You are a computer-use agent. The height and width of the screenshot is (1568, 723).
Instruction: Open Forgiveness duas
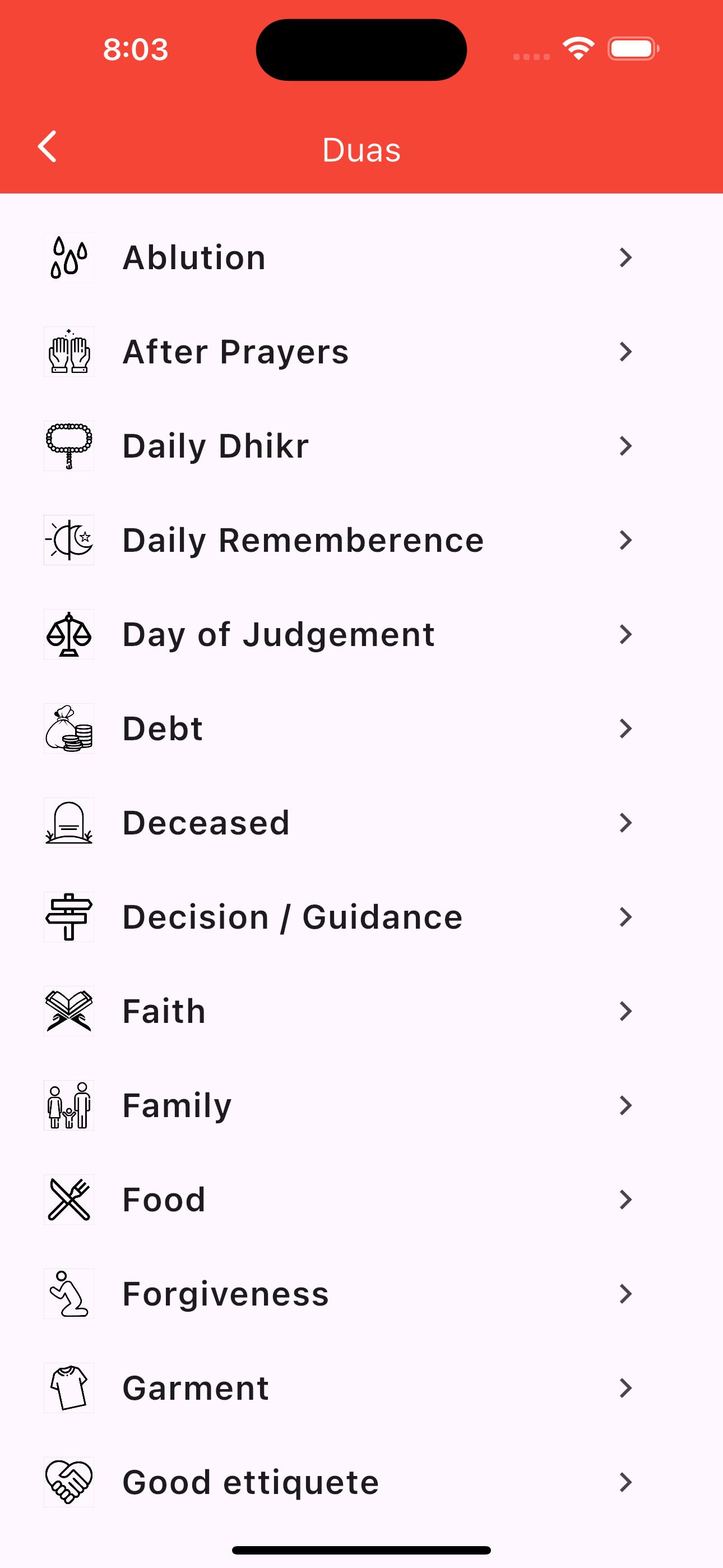point(361,1293)
